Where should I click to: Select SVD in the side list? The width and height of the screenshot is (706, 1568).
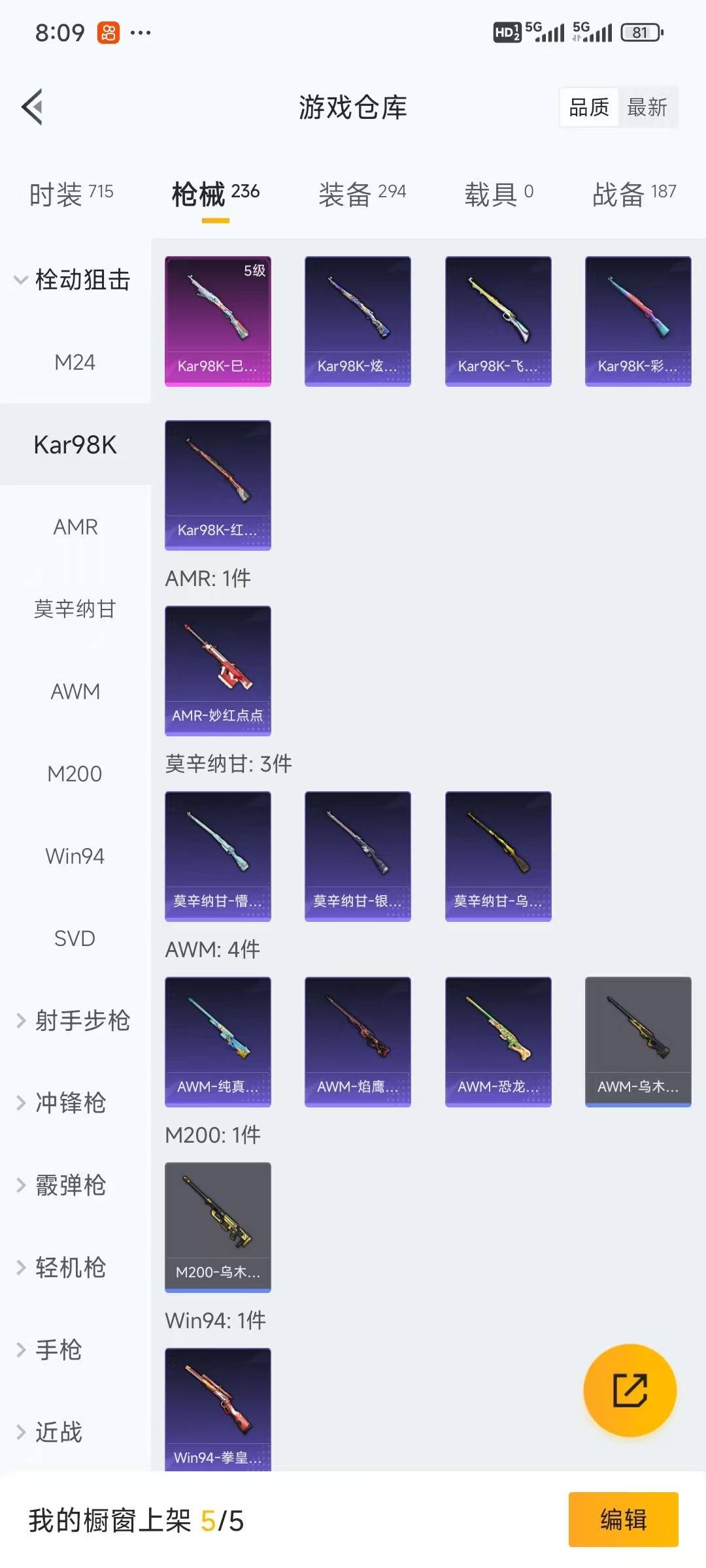75,938
